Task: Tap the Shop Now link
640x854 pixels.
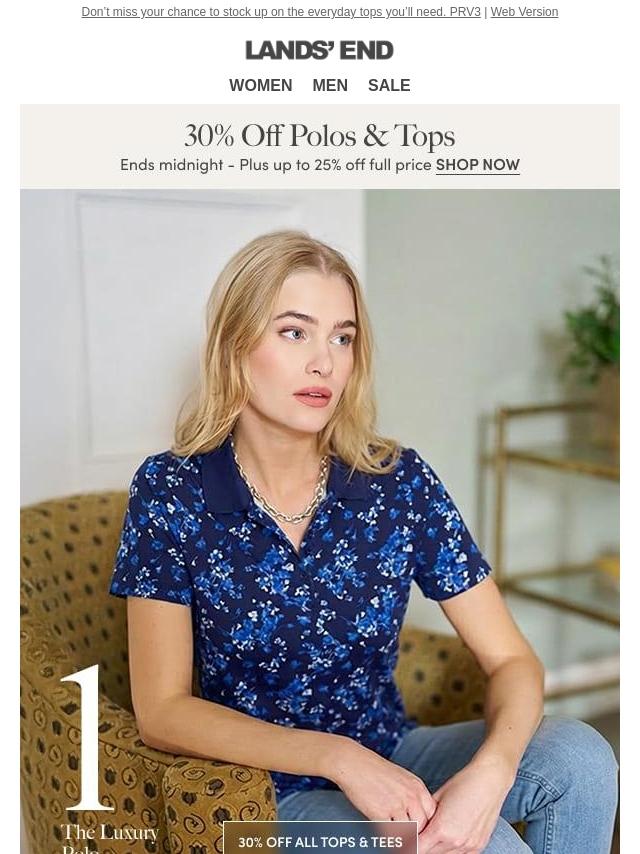Action: pyautogui.click(x=478, y=164)
